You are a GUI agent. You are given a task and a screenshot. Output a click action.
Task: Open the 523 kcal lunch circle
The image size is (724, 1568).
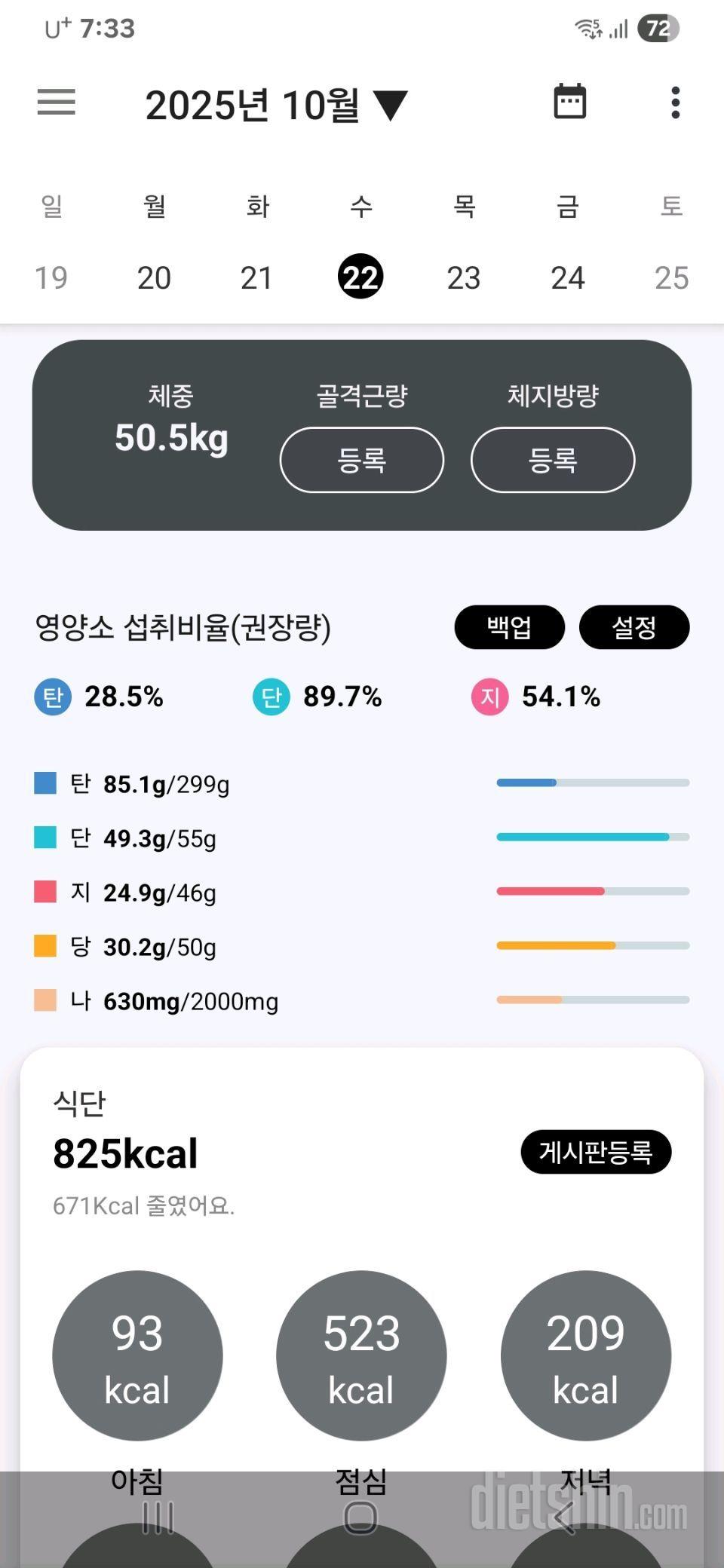(x=361, y=1355)
